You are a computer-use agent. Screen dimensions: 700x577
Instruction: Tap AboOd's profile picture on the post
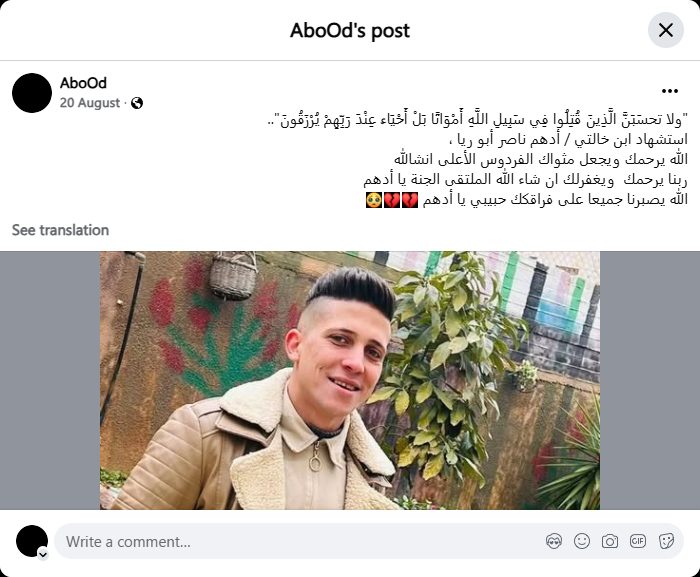32,92
